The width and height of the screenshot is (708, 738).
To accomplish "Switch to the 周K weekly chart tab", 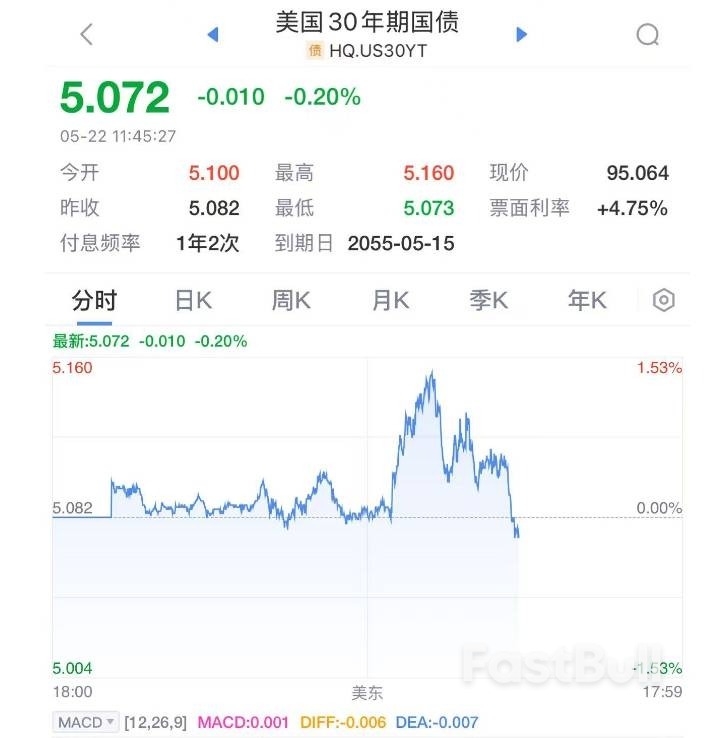I will point(291,300).
